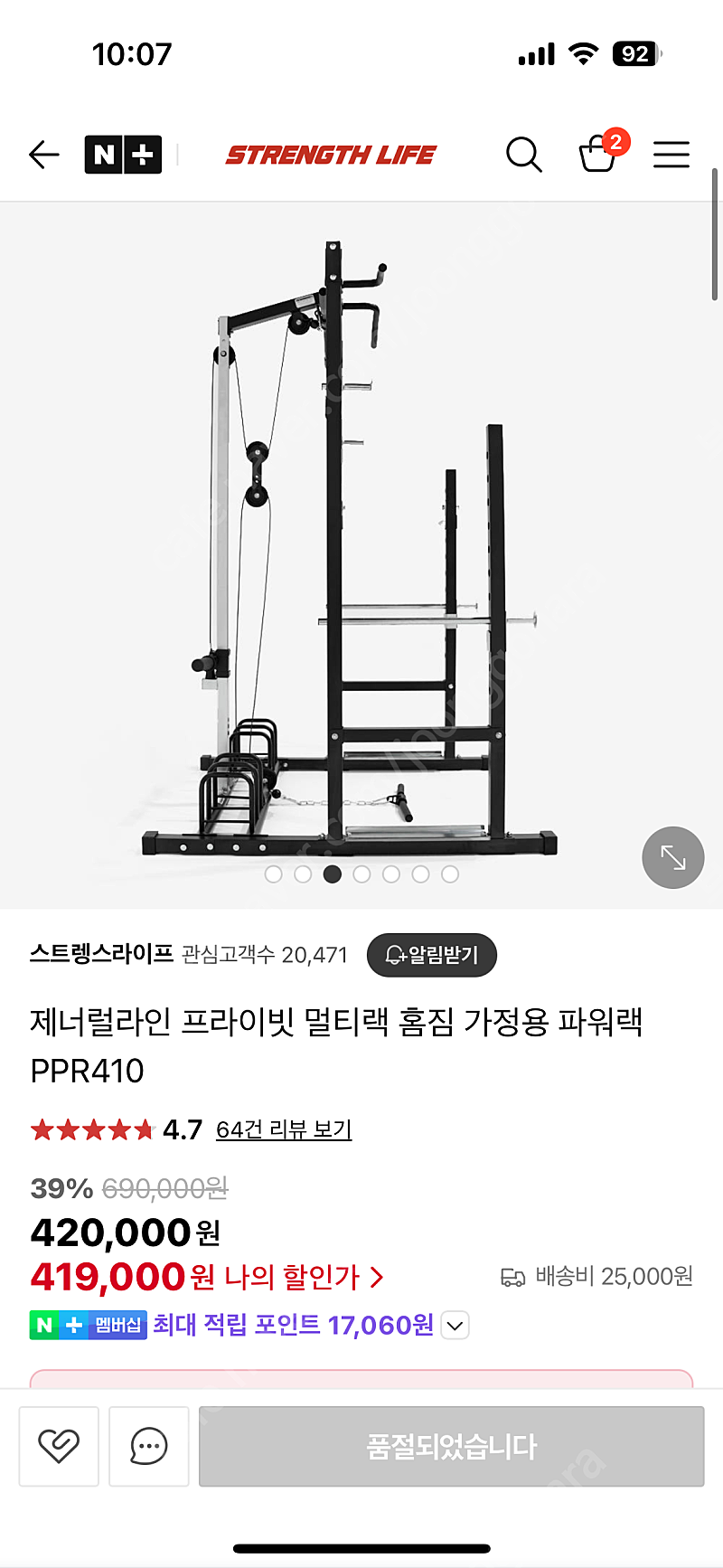Tap the 품절되었습니다 sold out button
This screenshot has width=723, height=1568.
pyautogui.click(x=452, y=1446)
